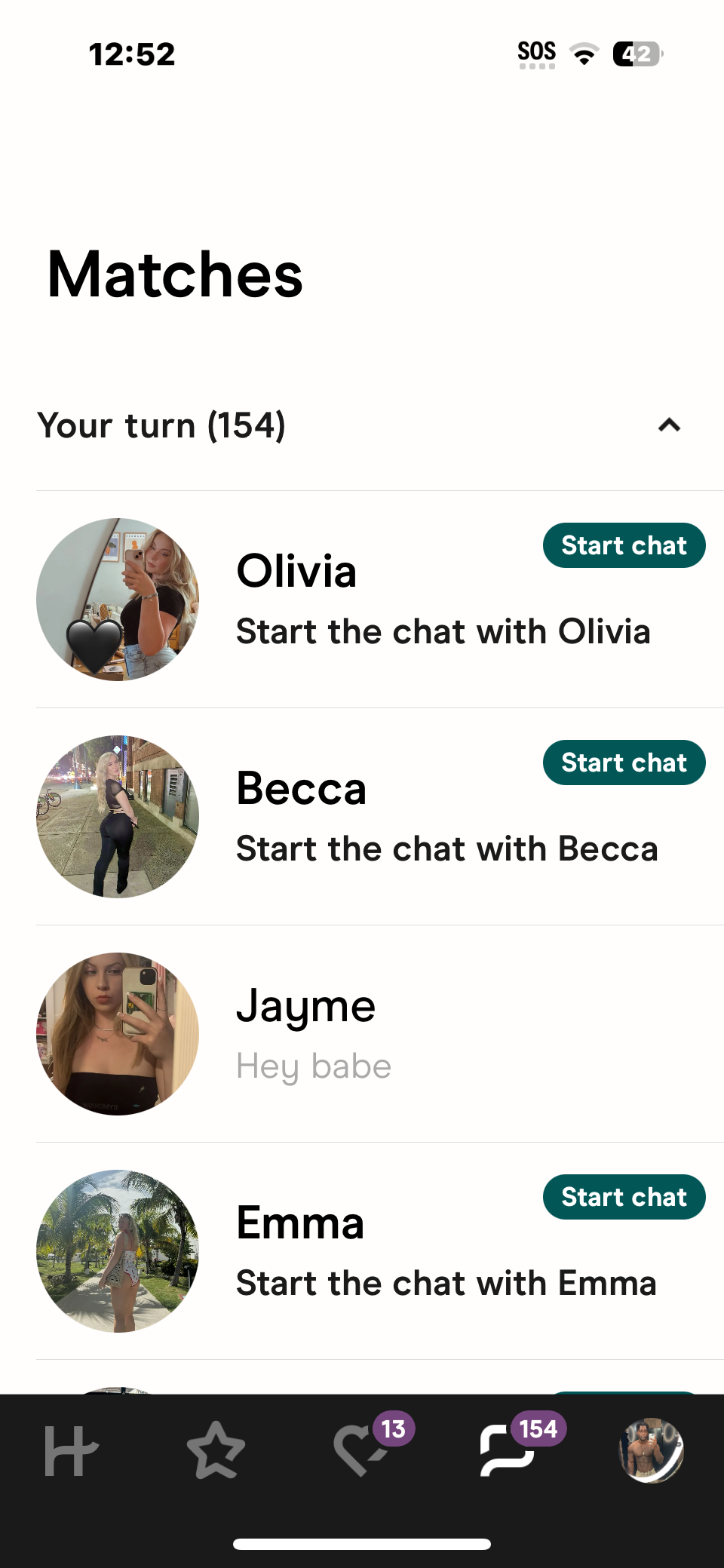Switch to the Standouts star tab
Viewport: 724px width, 1568px height.
[x=216, y=1450]
